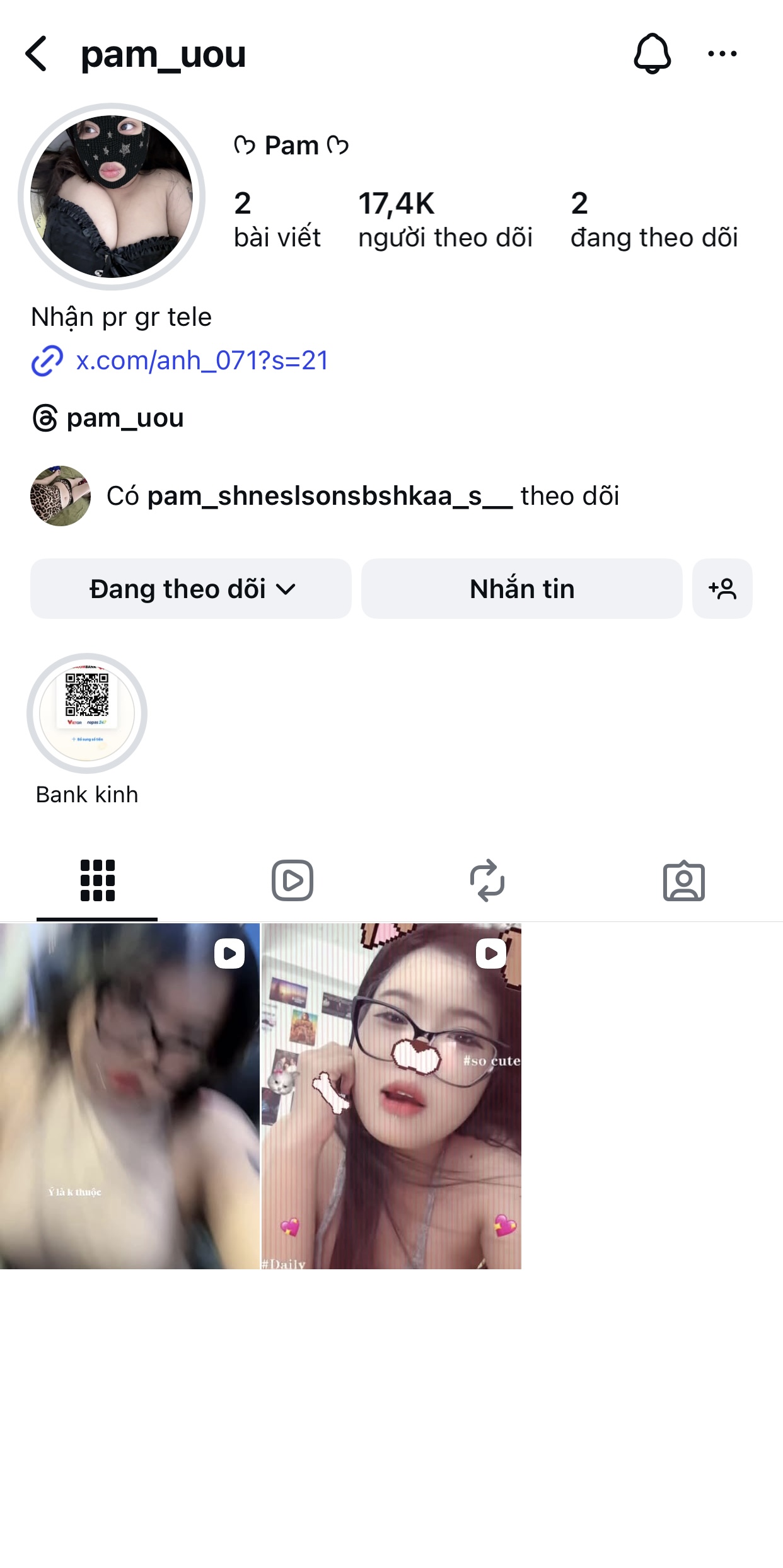The width and height of the screenshot is (783, 1568).
Task: Open the notifications bell for pam_uou
Action: [x=652, y=54]
